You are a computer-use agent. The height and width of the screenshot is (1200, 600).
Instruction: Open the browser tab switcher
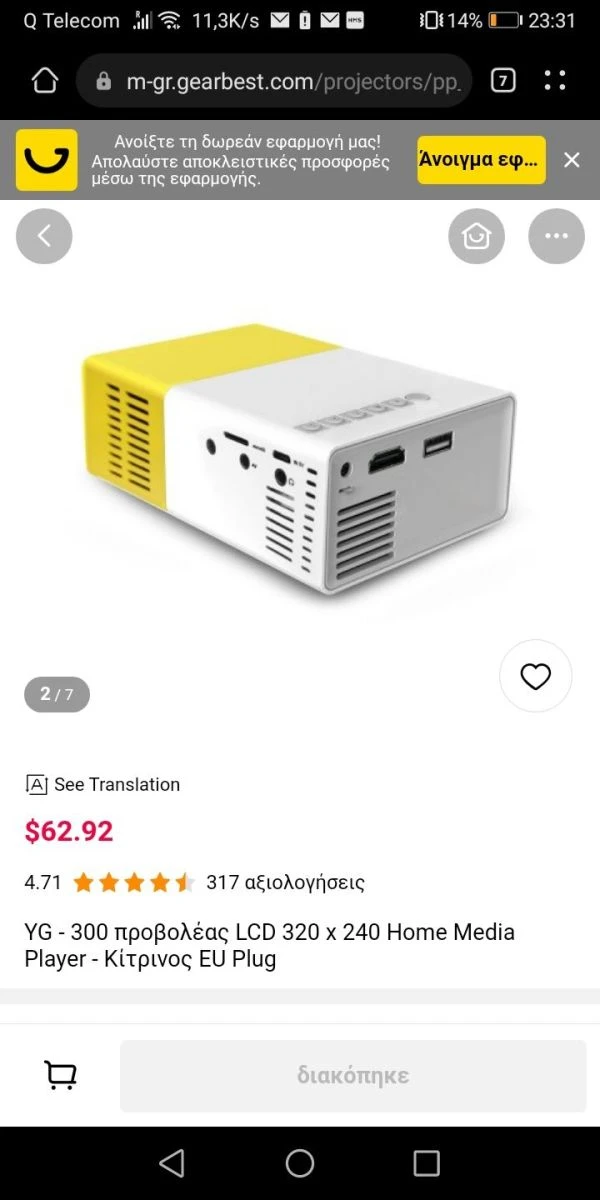pos(503,81)
